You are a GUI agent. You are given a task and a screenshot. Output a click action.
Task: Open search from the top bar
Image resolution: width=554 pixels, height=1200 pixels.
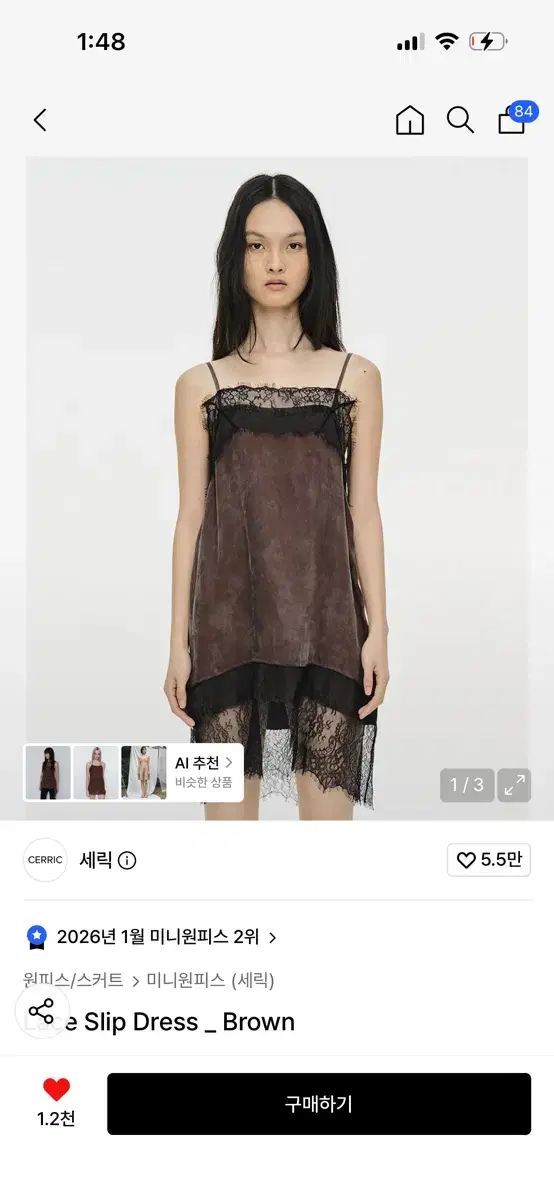[x=460, y=121]
